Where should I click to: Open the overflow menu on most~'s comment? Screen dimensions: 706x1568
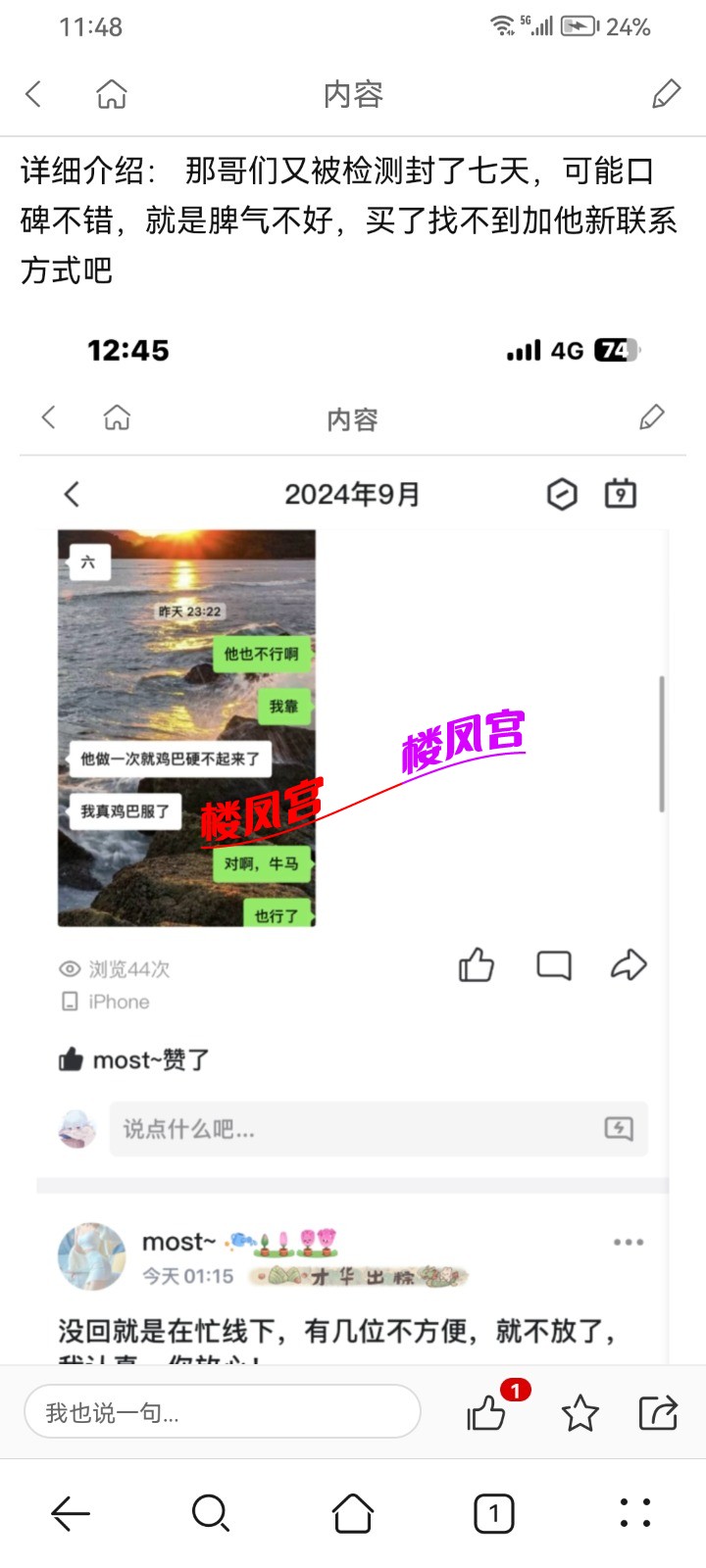[630, 1242]
